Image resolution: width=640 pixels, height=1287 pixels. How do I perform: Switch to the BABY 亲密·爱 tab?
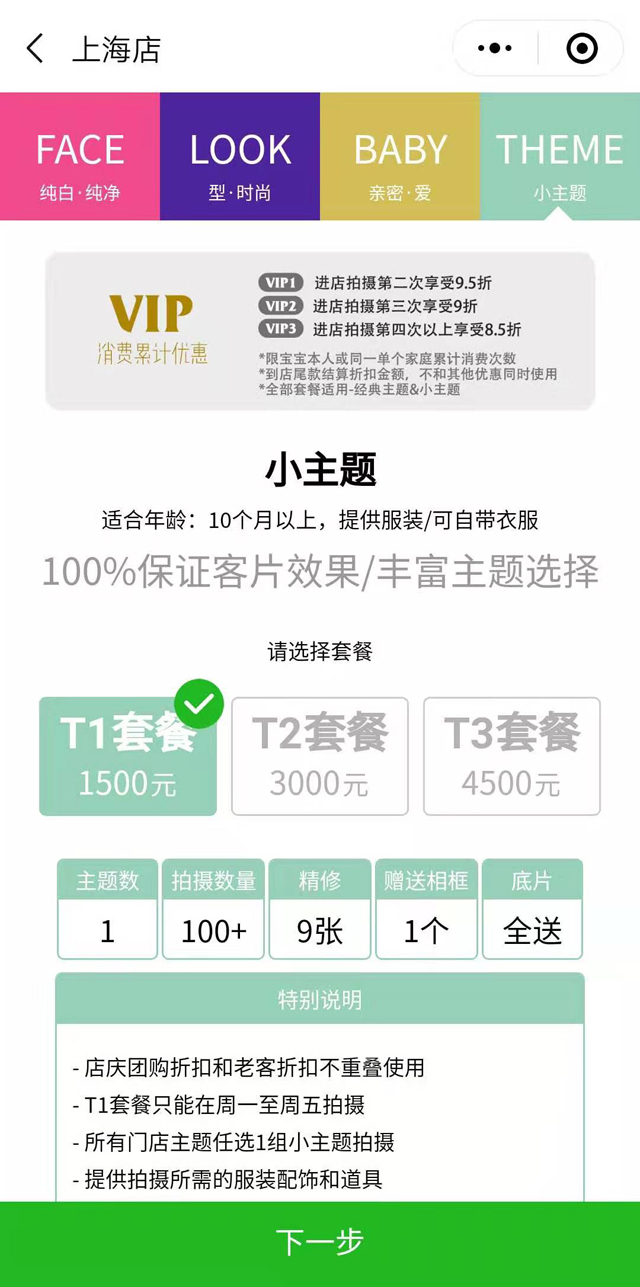400,157
